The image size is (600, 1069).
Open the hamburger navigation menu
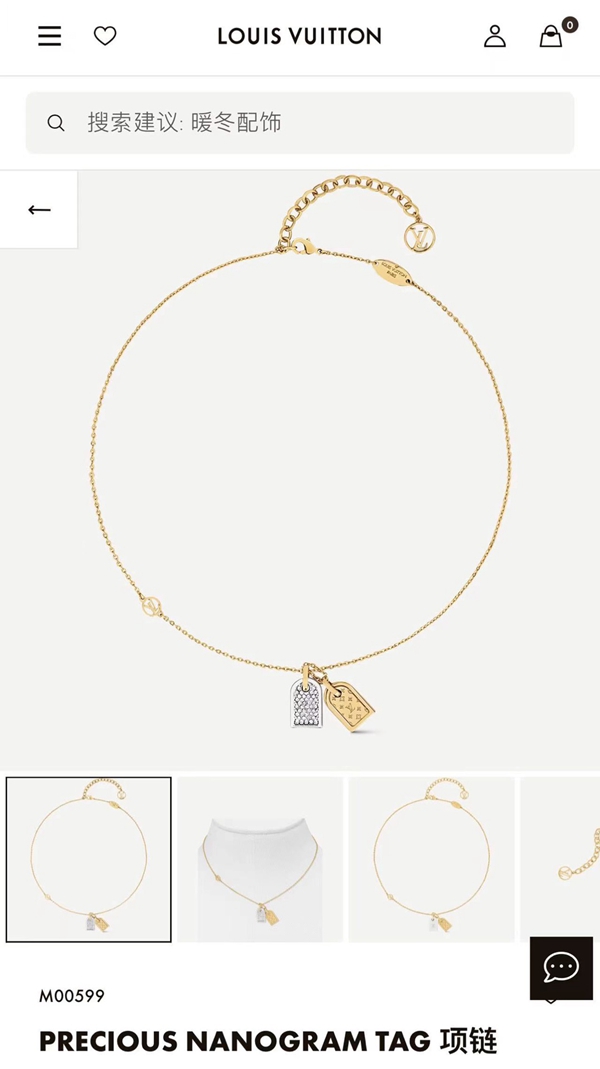tap(49, 36)
